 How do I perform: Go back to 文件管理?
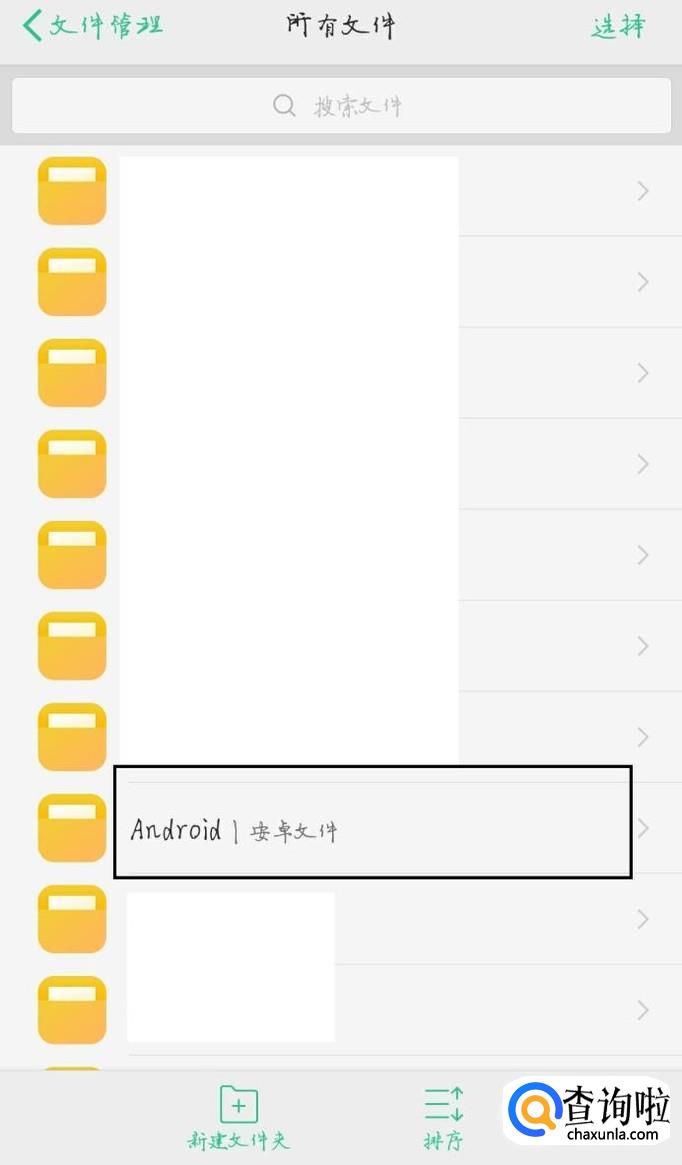[93, 26]
